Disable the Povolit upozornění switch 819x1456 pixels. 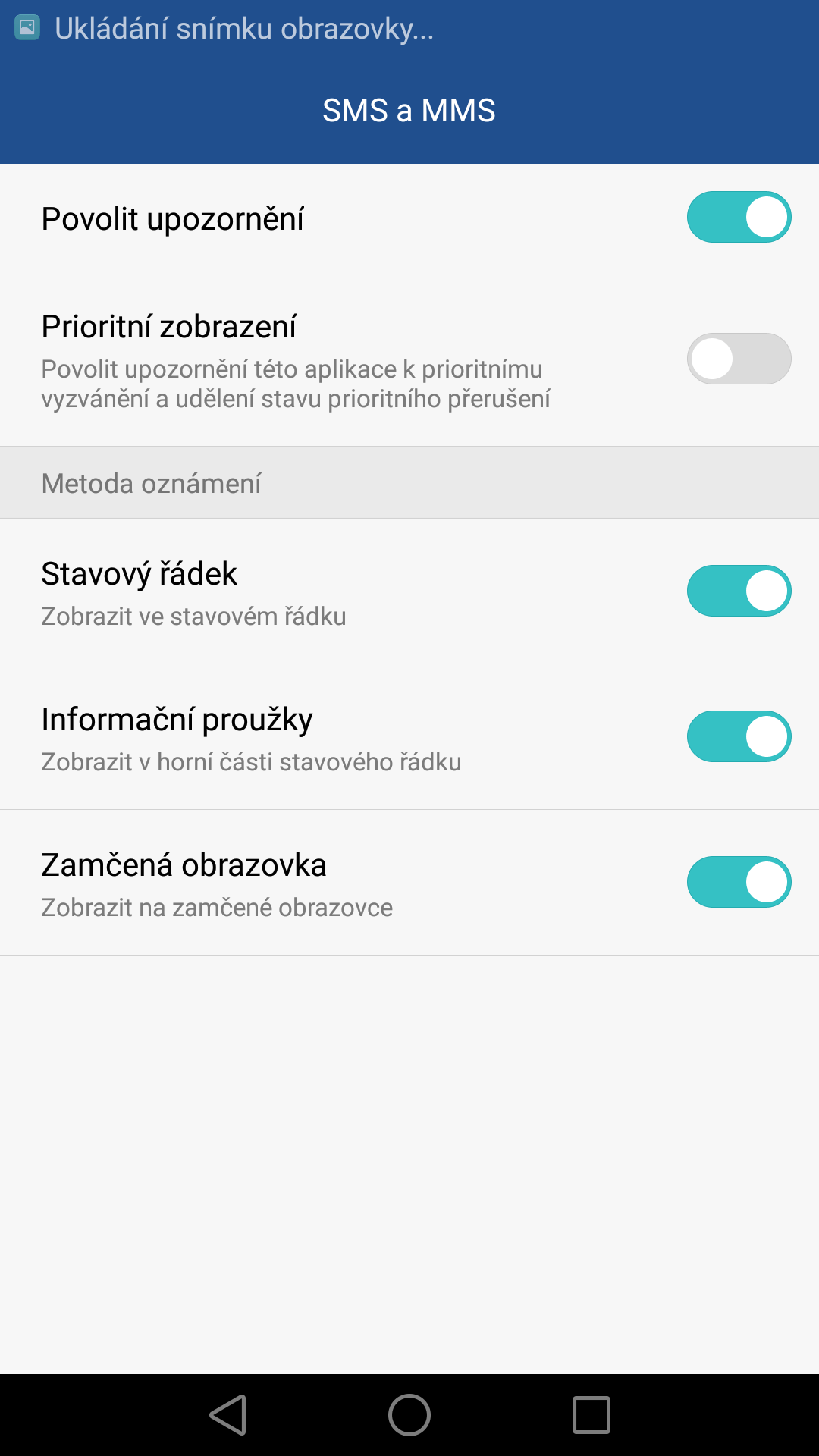739,217
